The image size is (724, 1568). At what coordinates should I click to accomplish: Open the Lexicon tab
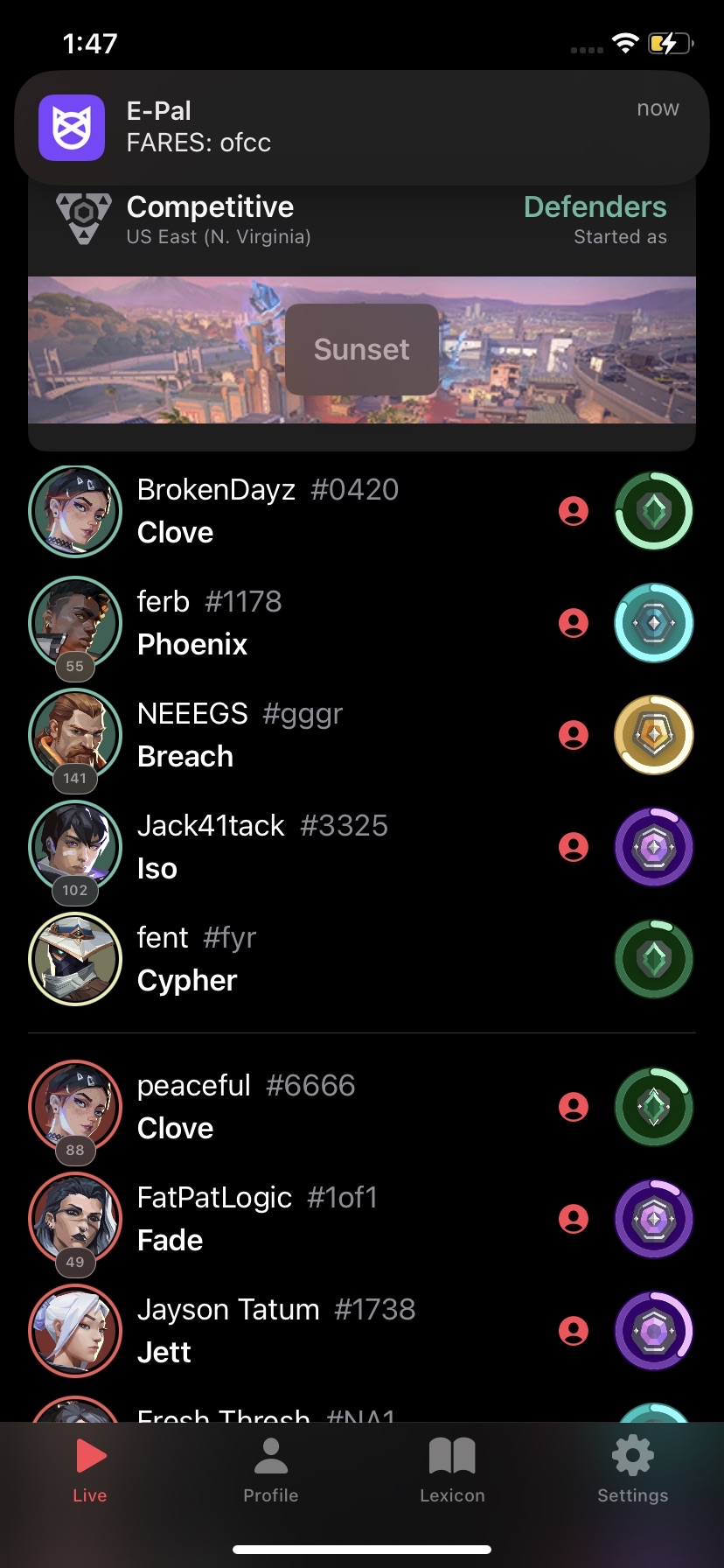pyautogui.click(x=452, y=1470)
